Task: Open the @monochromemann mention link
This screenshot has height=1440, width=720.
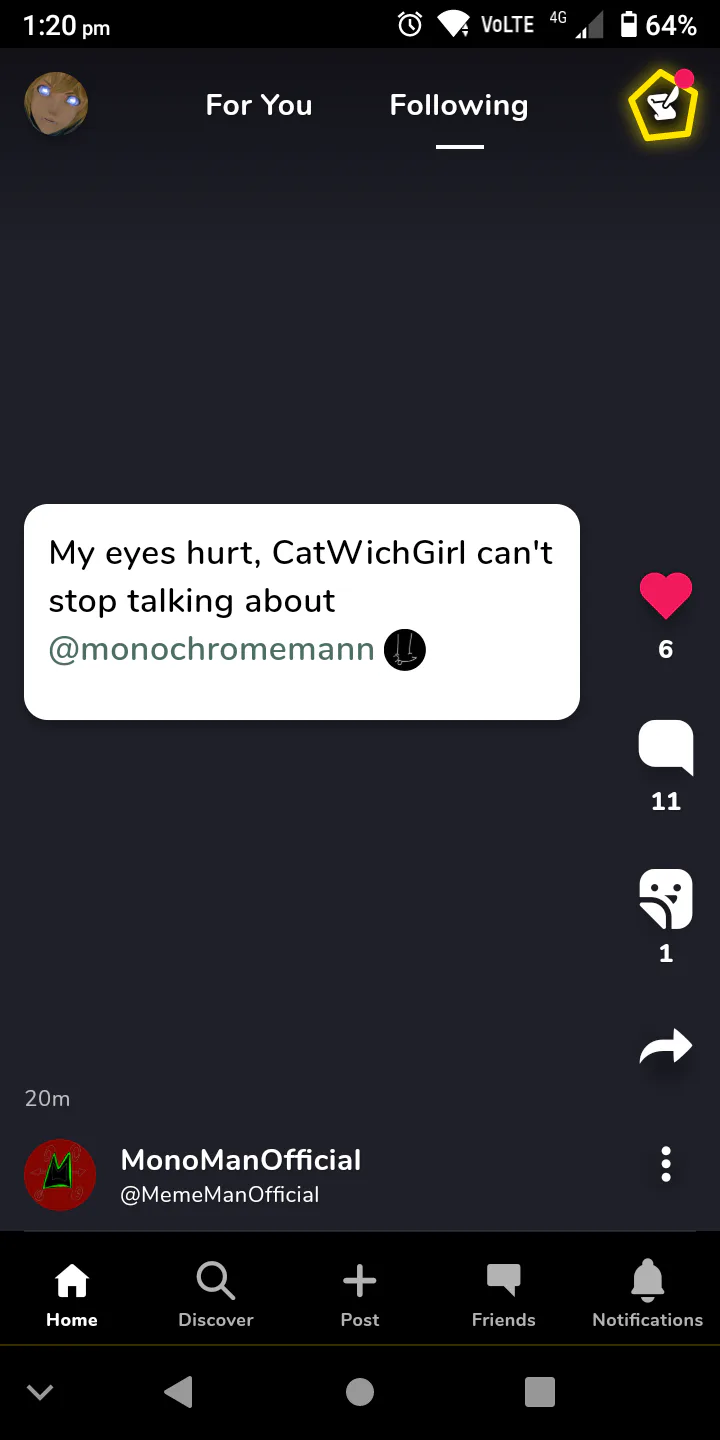Action: pyautogui.click(x=212, y=649)
